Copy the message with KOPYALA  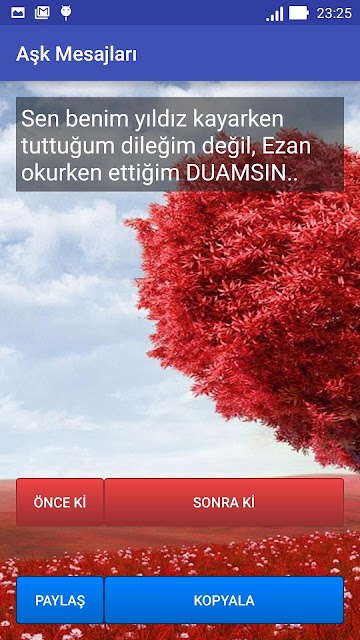pos(224,600)
